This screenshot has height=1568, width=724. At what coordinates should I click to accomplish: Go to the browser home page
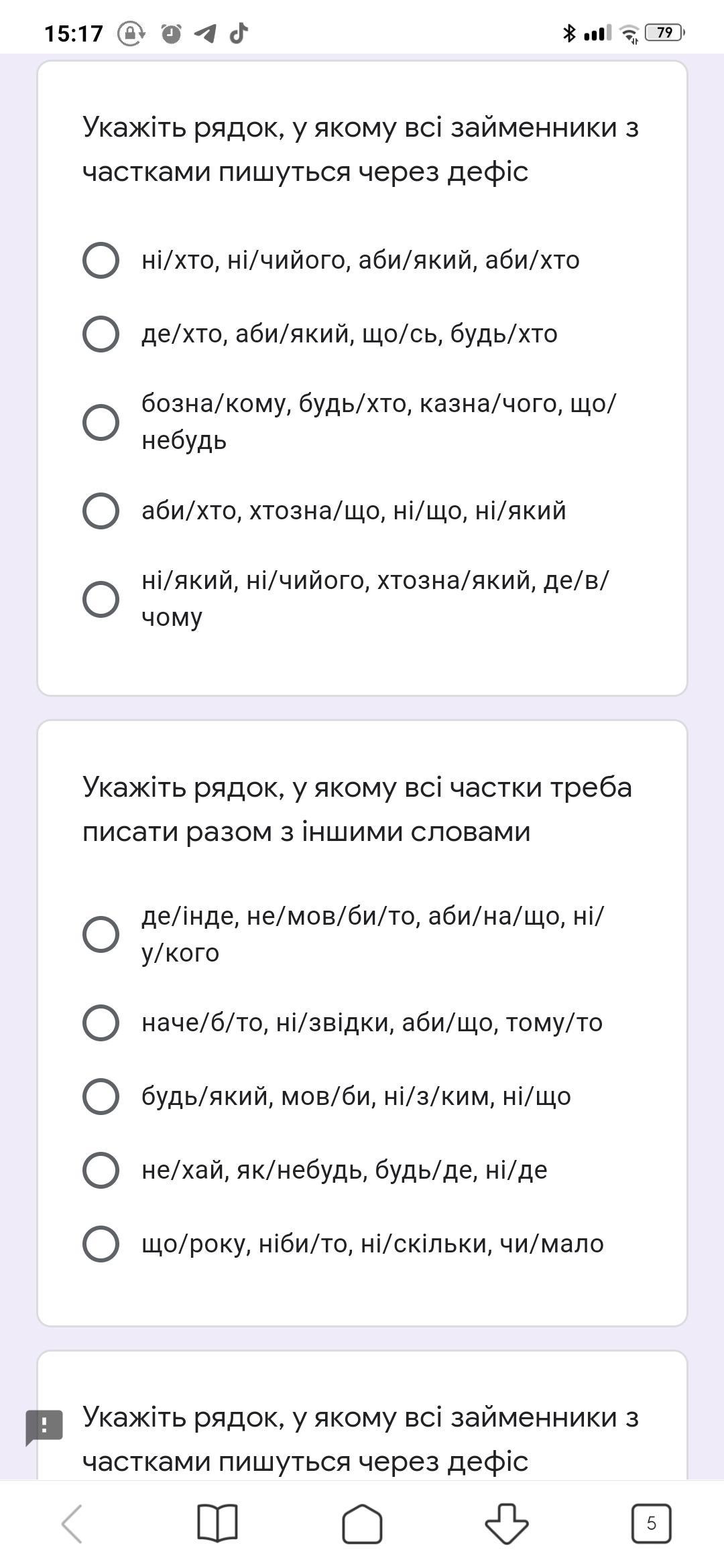pos(362,1524)
